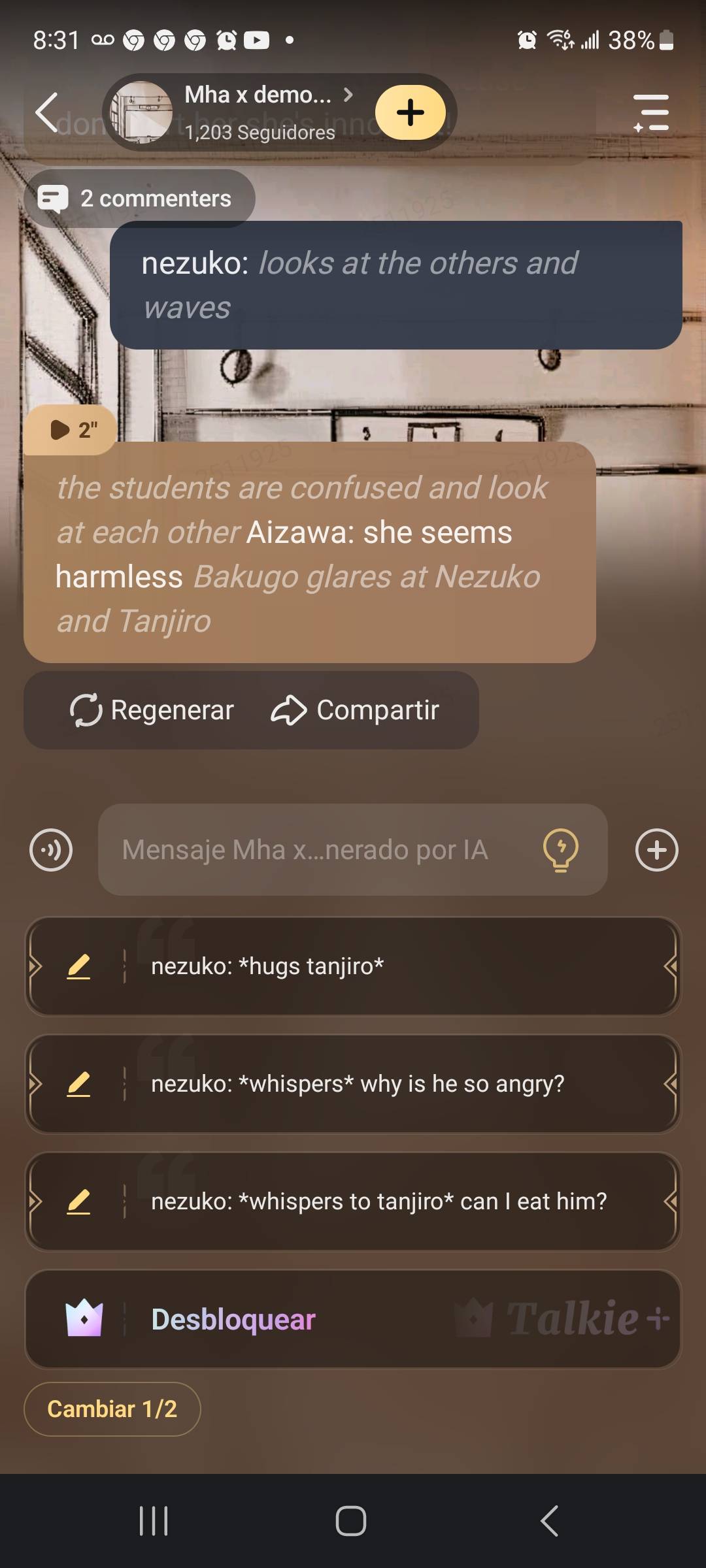This screenshot has height=1568, width=706.
Task: Open the chat options menu icon
Action: click(651, 112)
